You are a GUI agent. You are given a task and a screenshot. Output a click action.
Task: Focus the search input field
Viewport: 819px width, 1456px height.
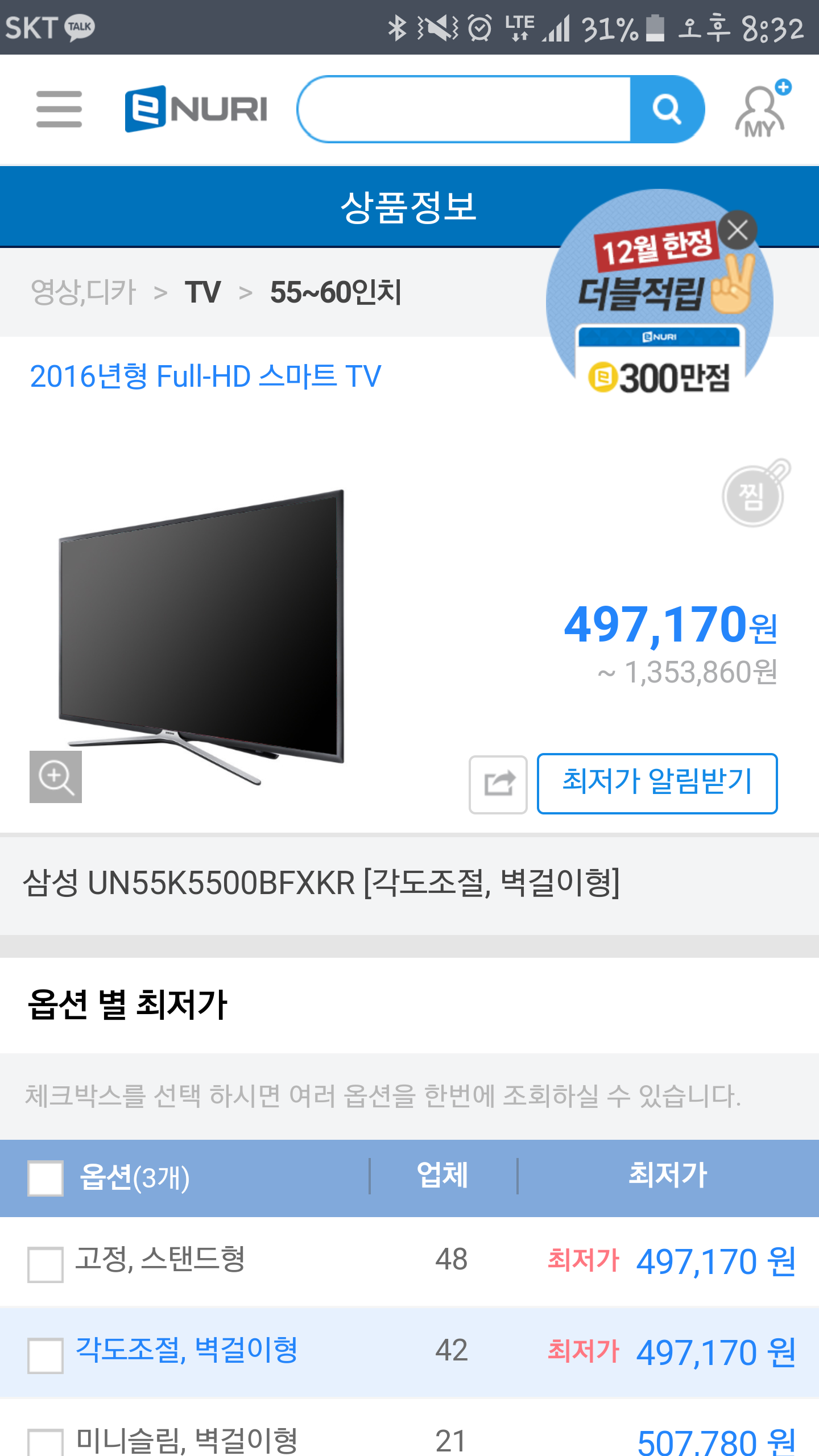point(464,109)
